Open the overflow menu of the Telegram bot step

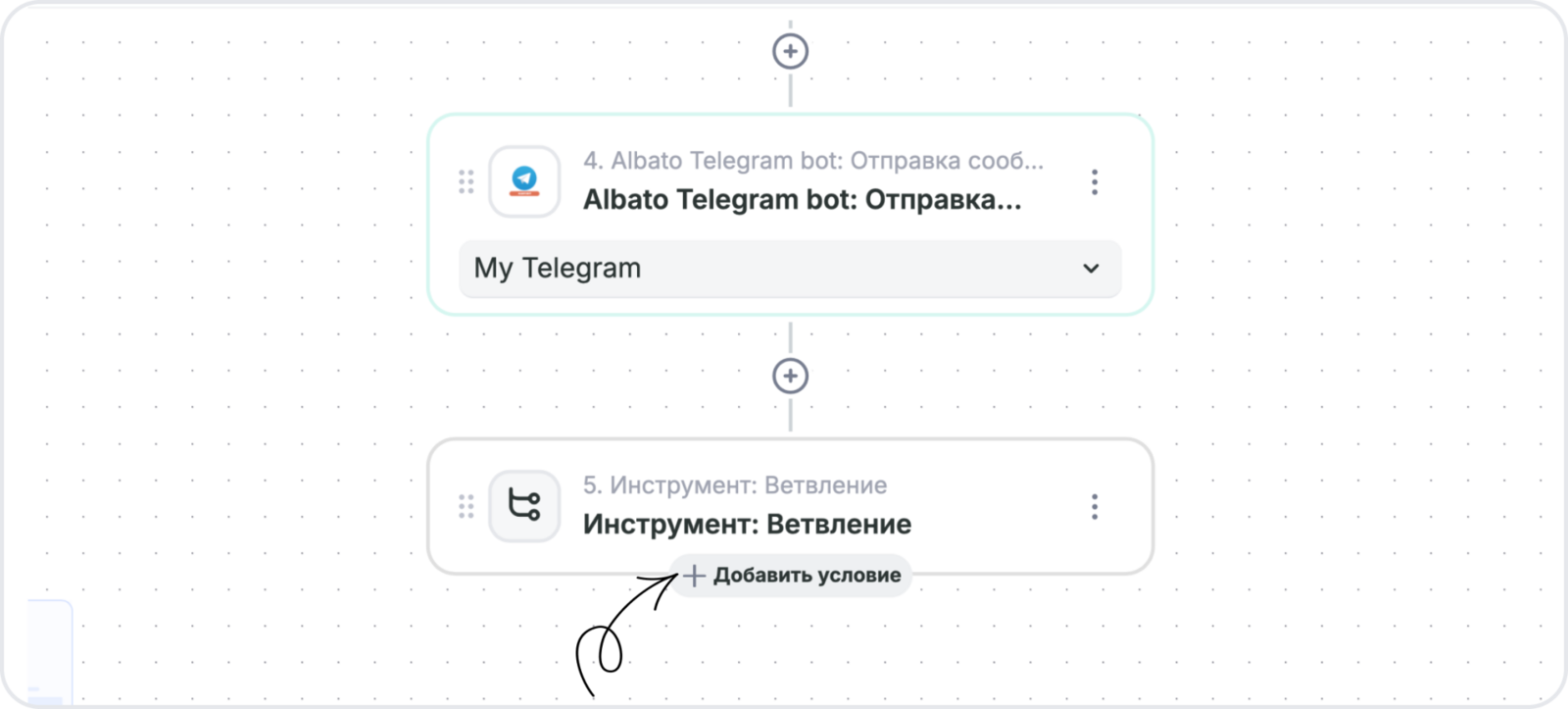(1095, 181)
